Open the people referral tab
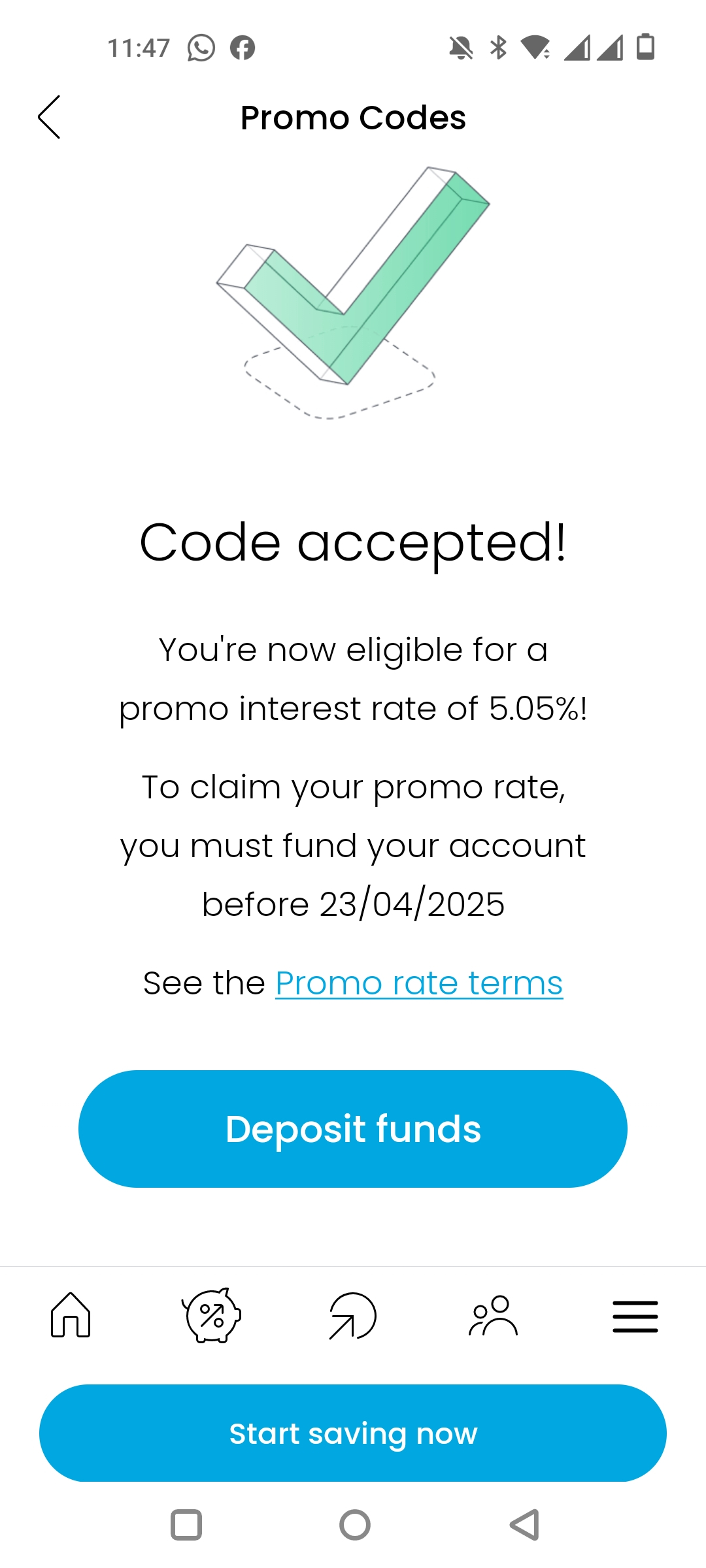Screen dimensions: 706x1568 (x=494, y=1316)
